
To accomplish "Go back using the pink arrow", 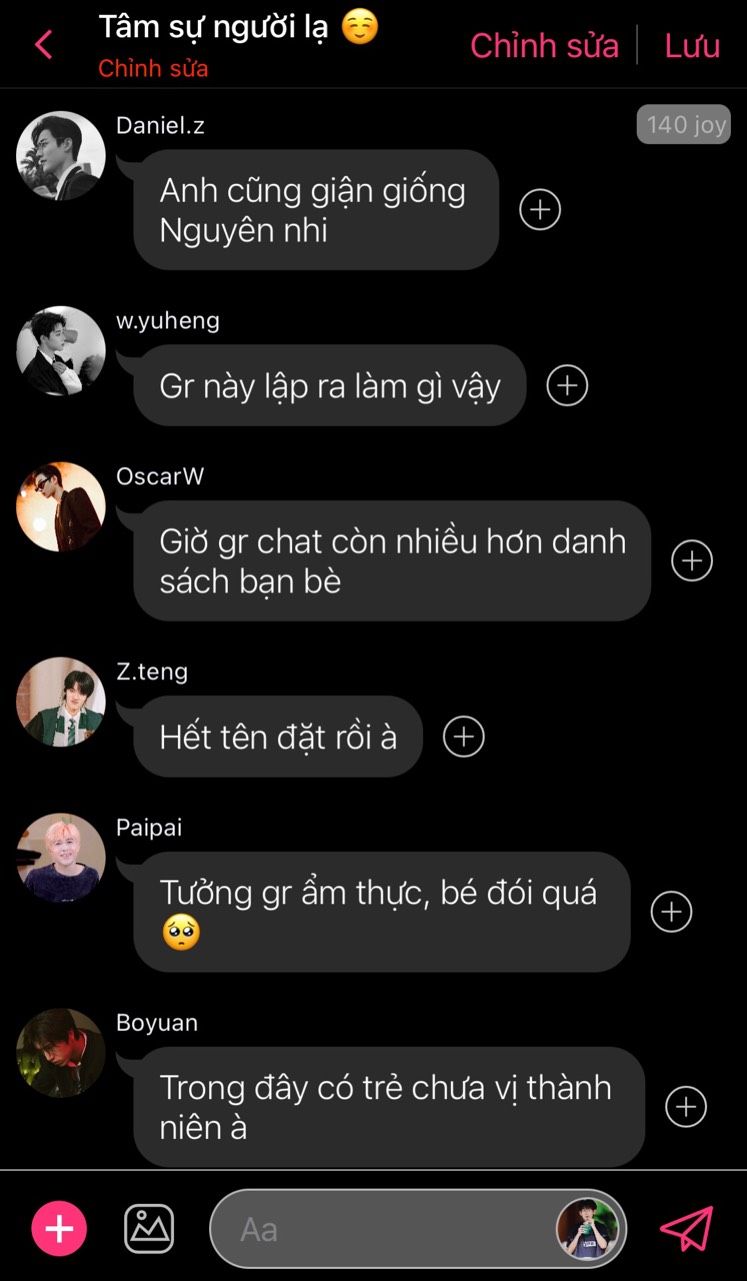I will pos(43,44).
